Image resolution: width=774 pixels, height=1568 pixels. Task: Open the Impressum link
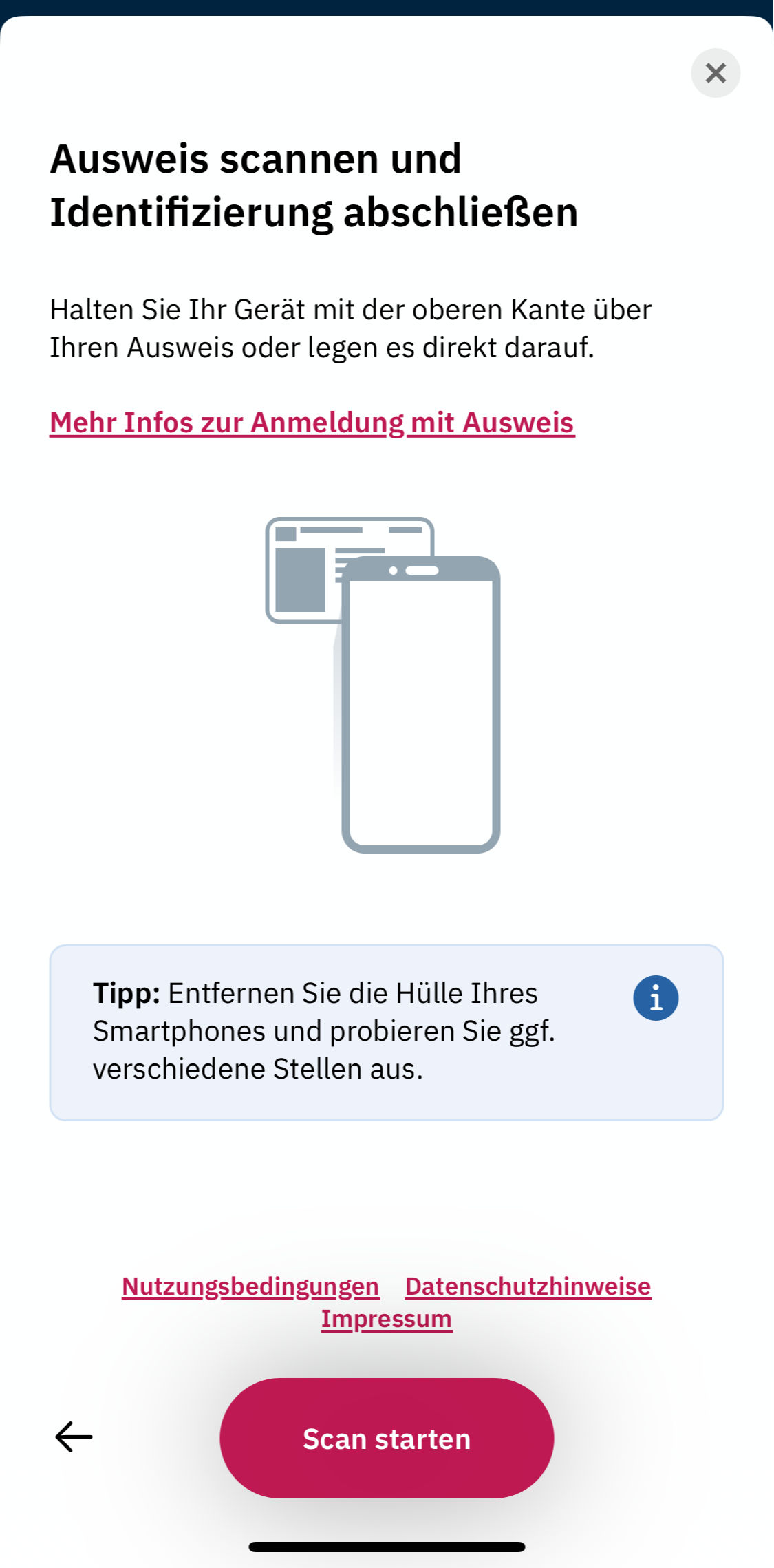[387, 1319]
